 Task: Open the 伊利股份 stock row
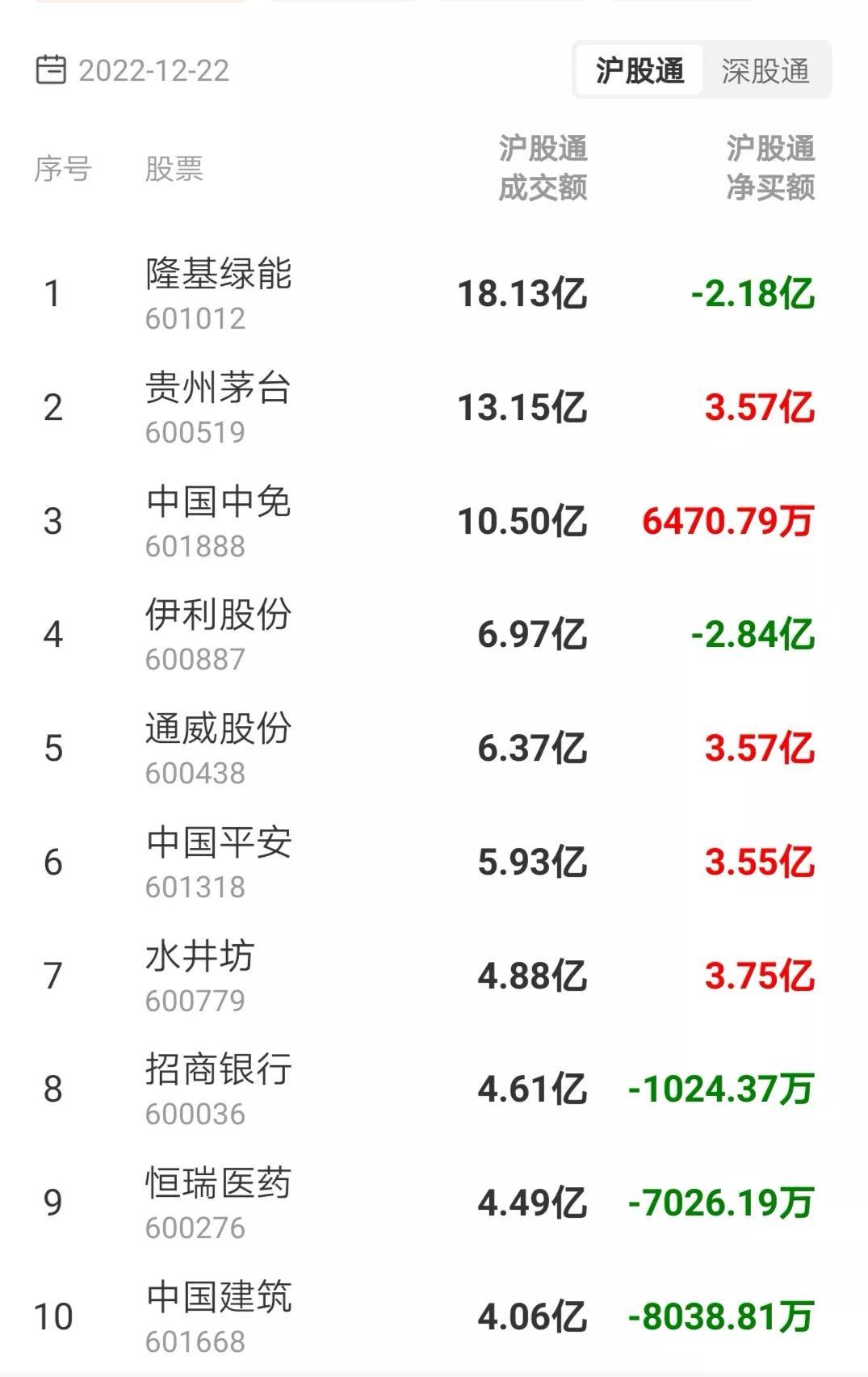tap(434, 635)
